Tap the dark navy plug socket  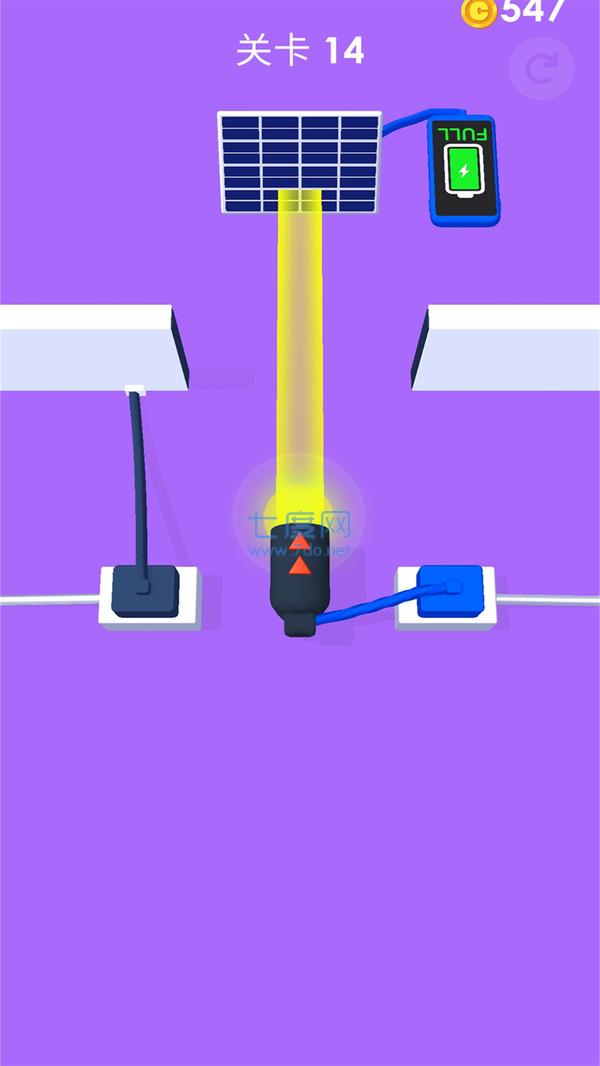147,594
